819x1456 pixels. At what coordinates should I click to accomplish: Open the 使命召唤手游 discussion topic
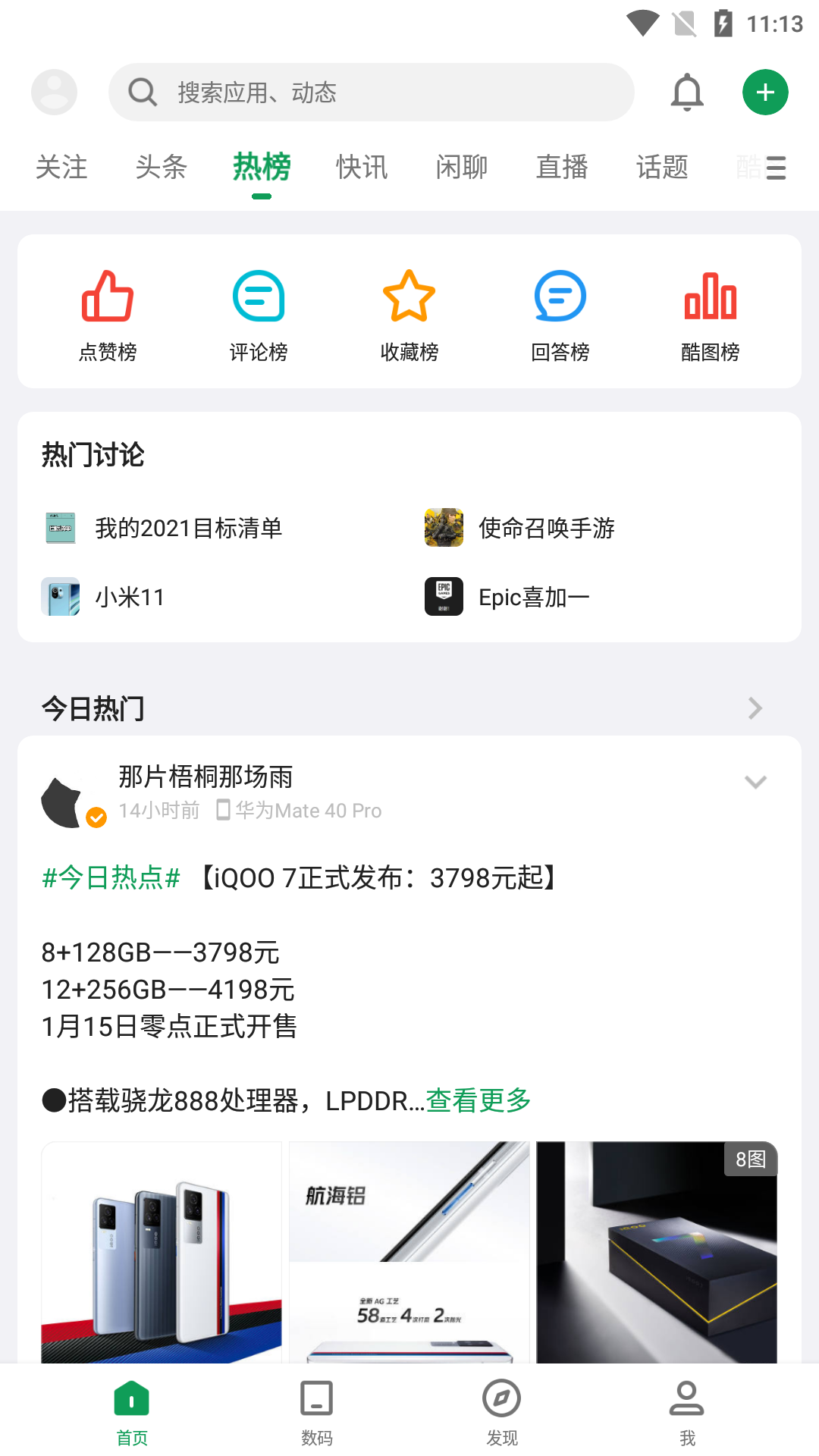pos(548,529)
